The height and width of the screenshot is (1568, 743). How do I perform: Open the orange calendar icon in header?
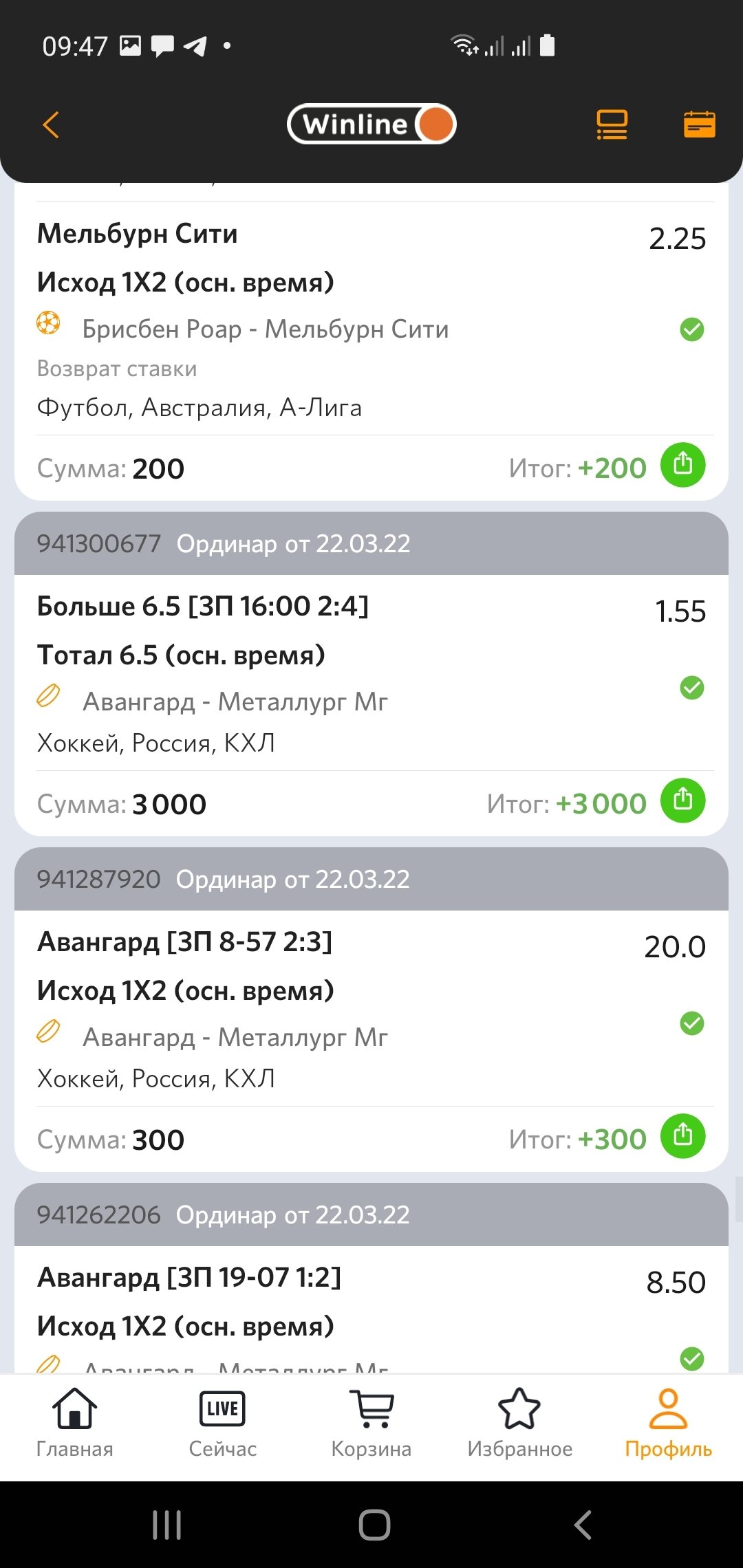(x=699, y=125)
